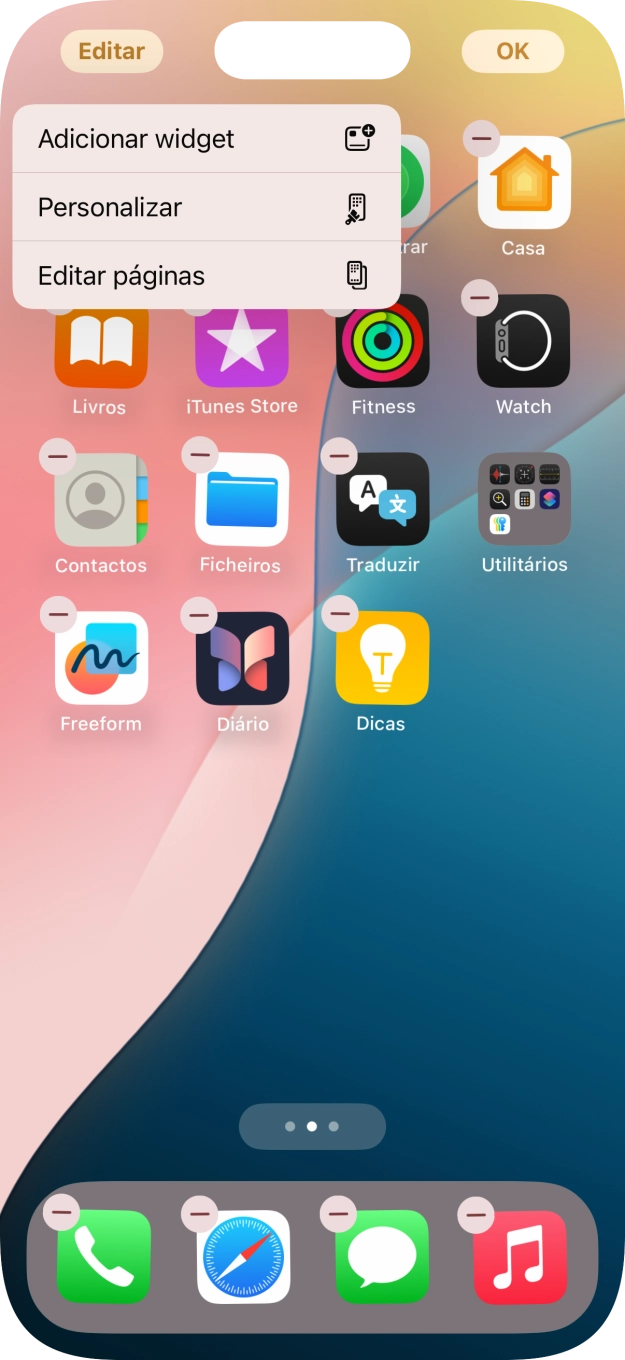Tap the Traduzir app
Screen dimensions: 625x1360
click(x=383, y=500)
